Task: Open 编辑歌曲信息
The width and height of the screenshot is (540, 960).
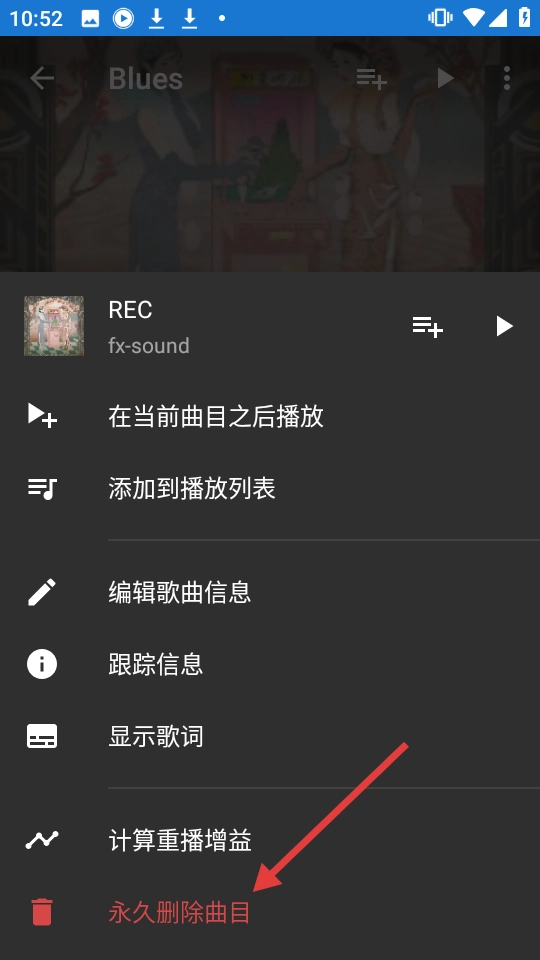Action: coord(270,593)
